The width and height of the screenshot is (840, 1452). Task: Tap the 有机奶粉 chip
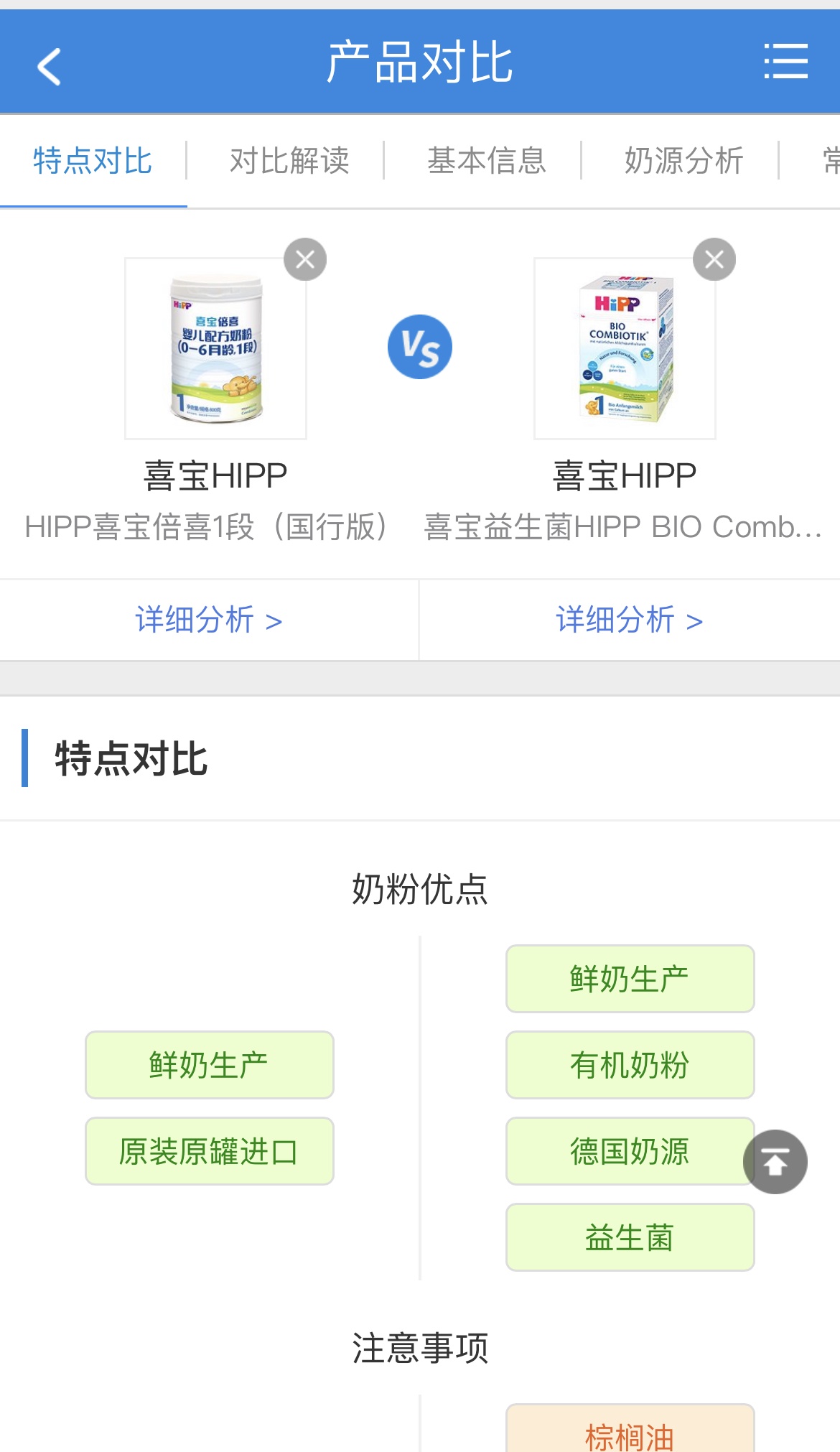point(630,1065)
